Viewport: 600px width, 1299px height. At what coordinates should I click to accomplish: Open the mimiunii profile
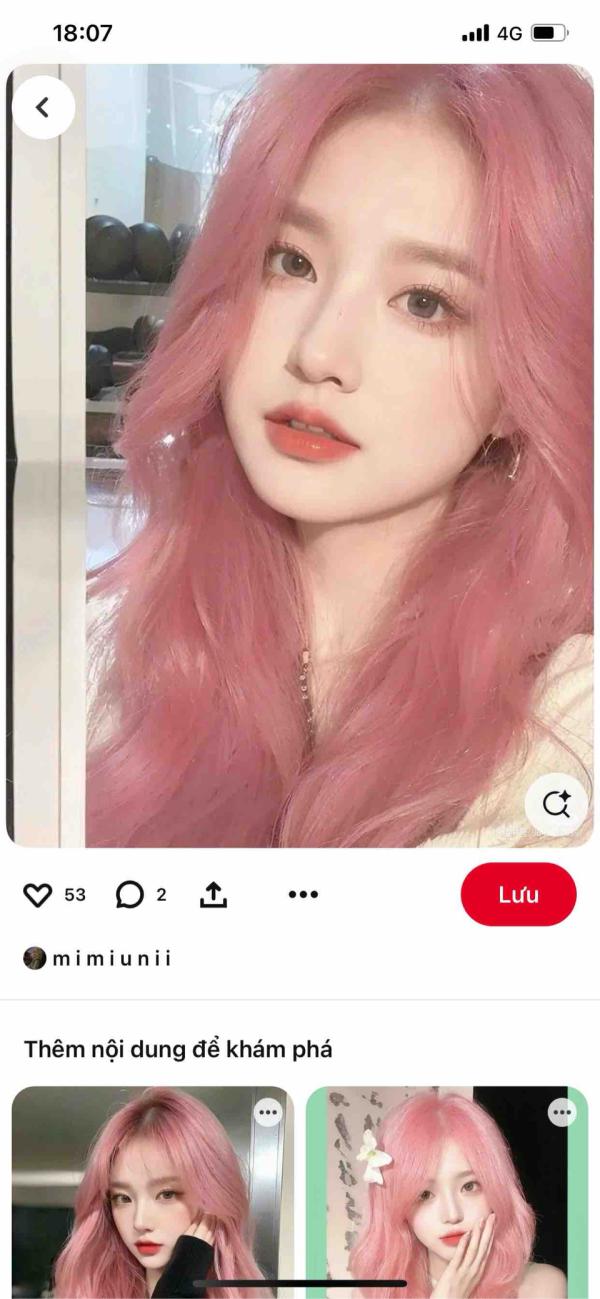pos(98,959)
